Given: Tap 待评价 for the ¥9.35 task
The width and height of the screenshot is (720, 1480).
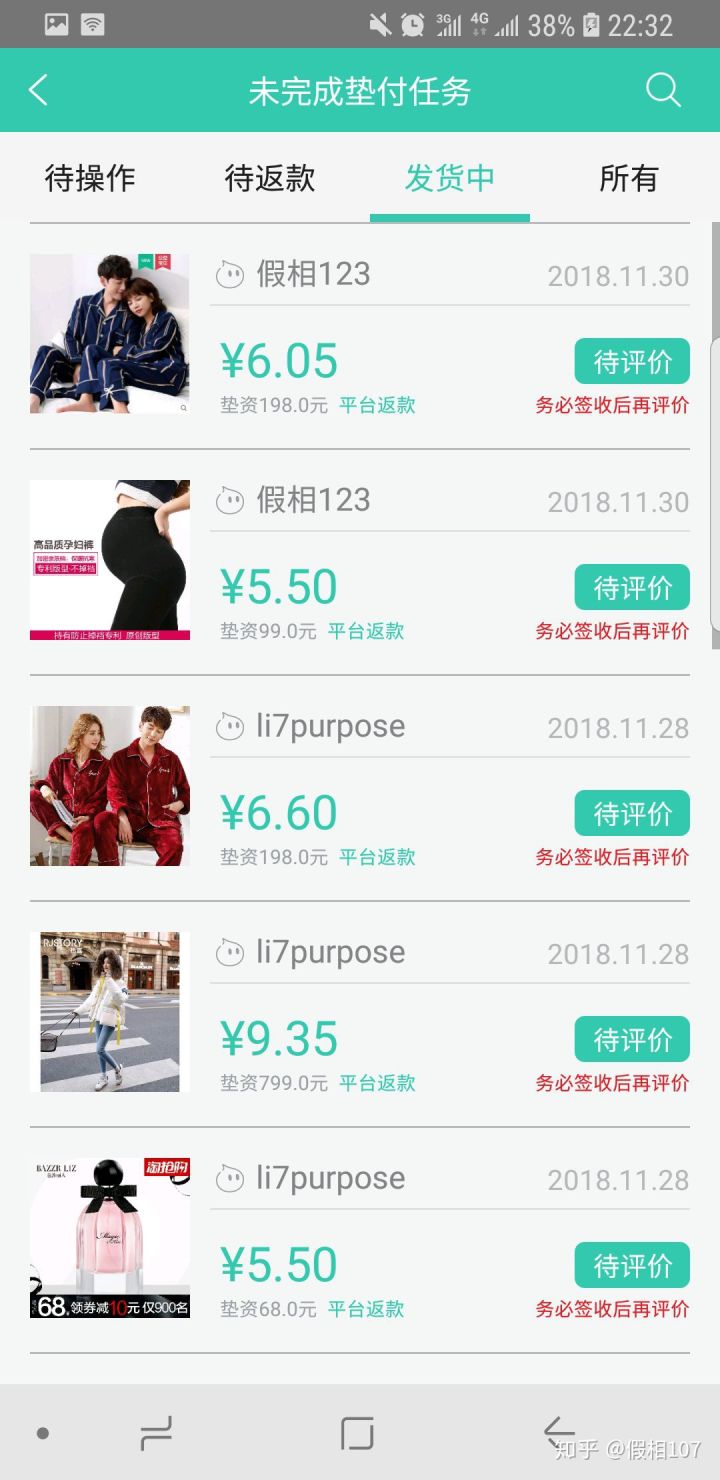Looking at the screenshot, I should pos(632,1039).
